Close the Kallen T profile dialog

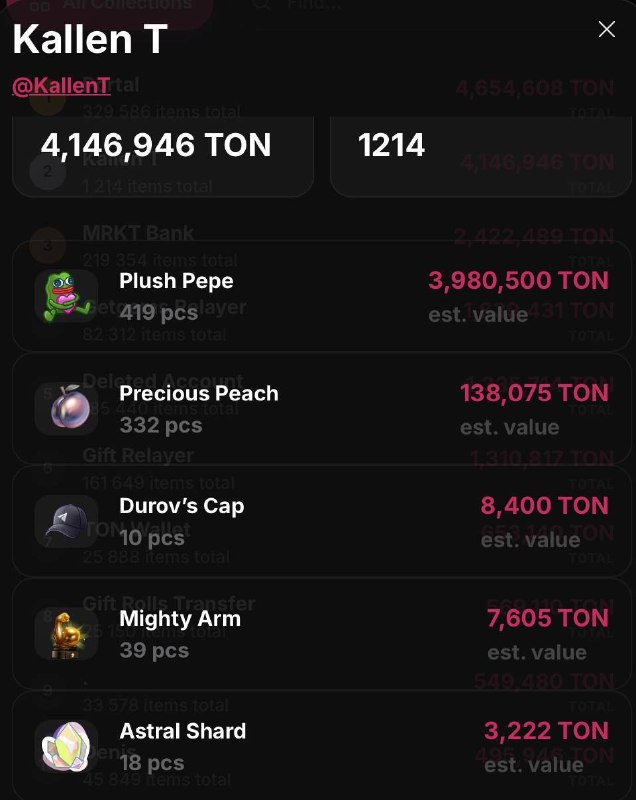[x=606, y=30]
